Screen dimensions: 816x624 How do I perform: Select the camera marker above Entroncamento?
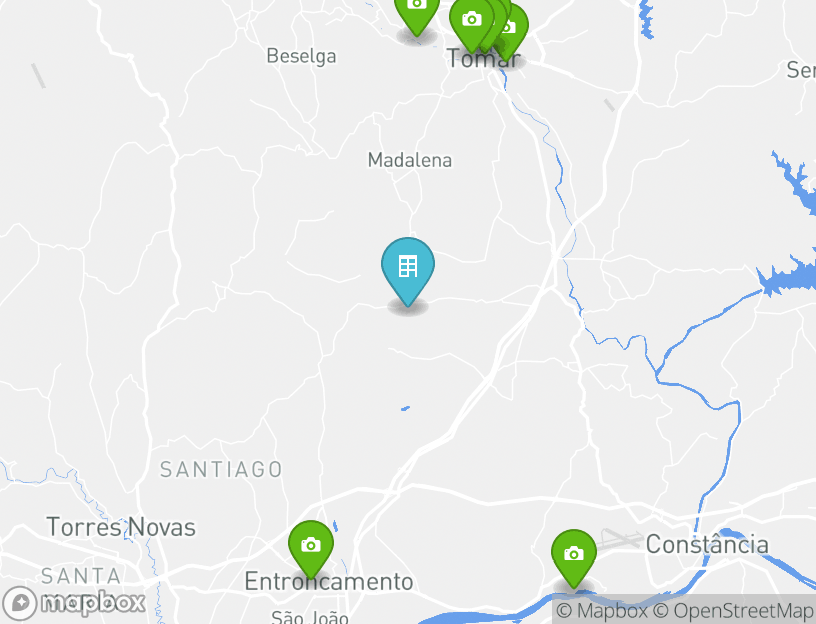click(x=311, y=545)
